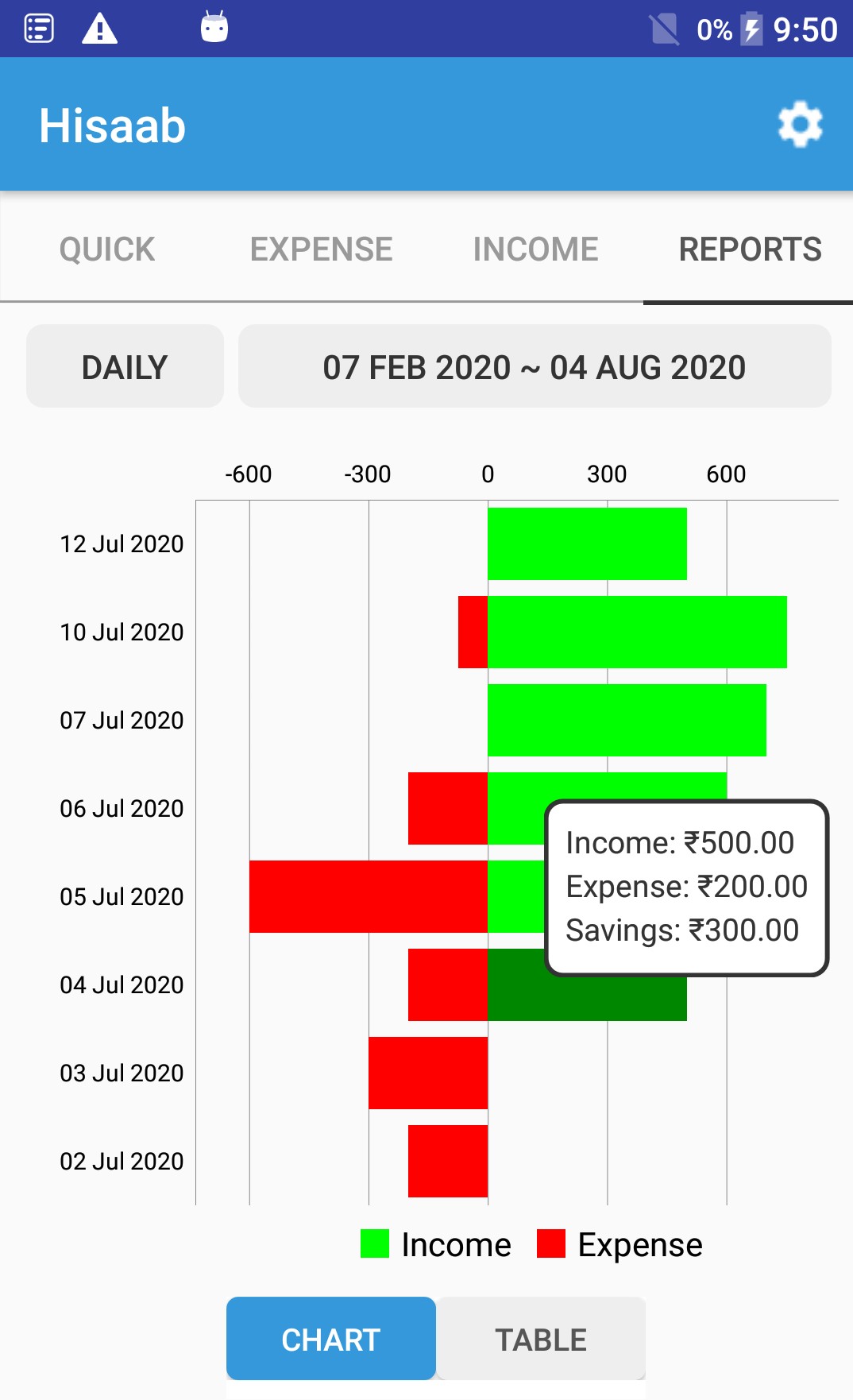
Task: Show the Chart view
Action: click(330, 1339)
